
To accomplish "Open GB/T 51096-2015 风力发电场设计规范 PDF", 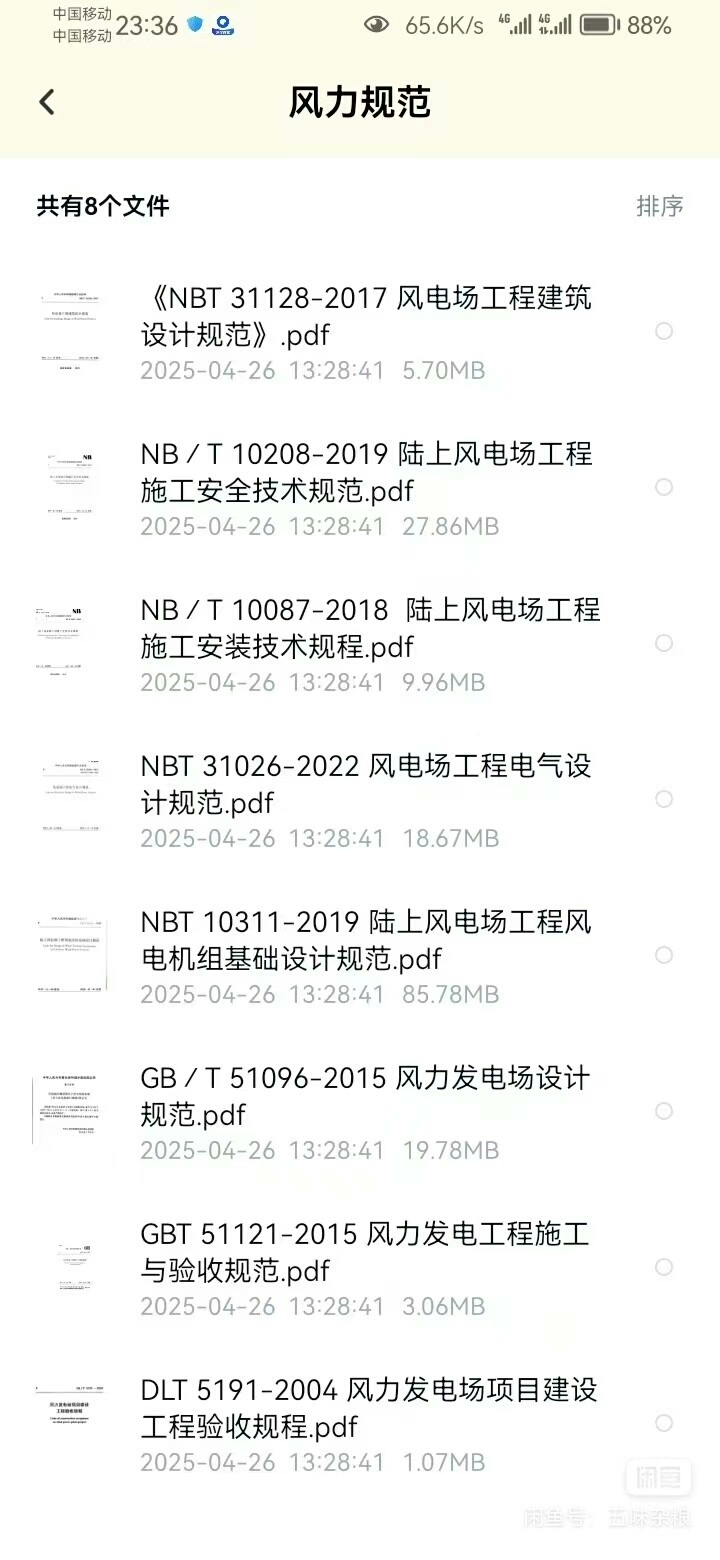I will tap(365, 1096).
